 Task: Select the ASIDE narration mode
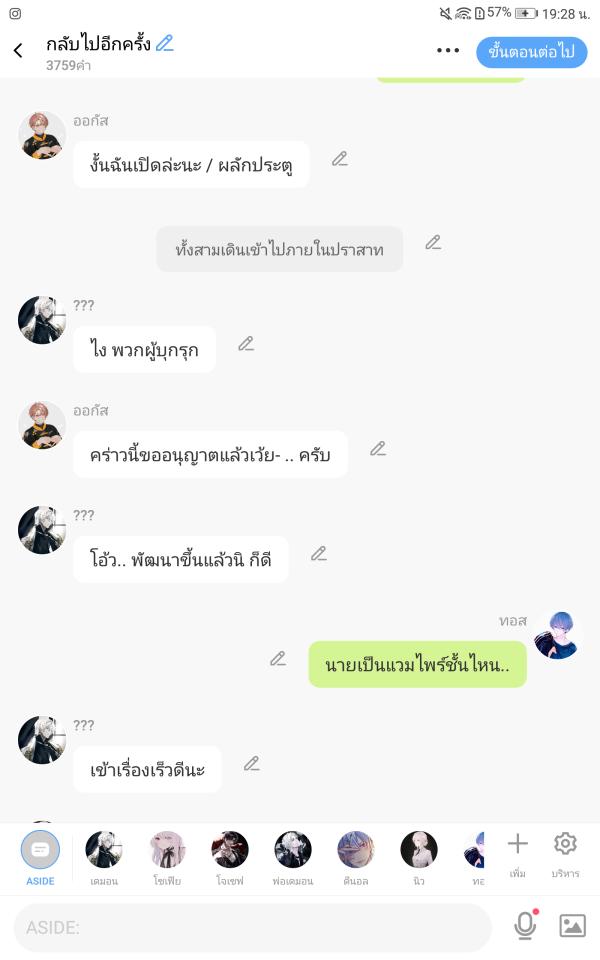40,856
